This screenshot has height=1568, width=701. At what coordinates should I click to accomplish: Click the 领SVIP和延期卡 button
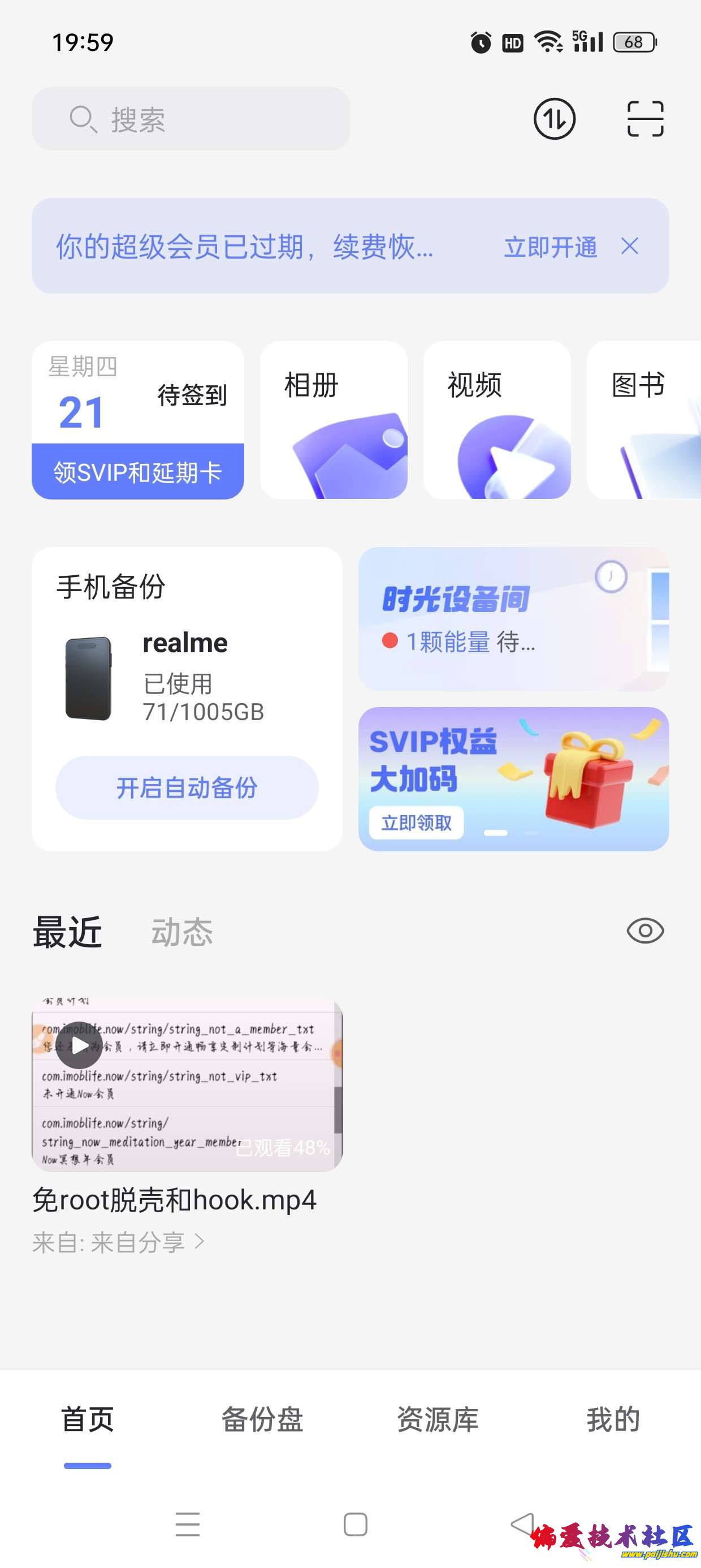pos(137,471)
